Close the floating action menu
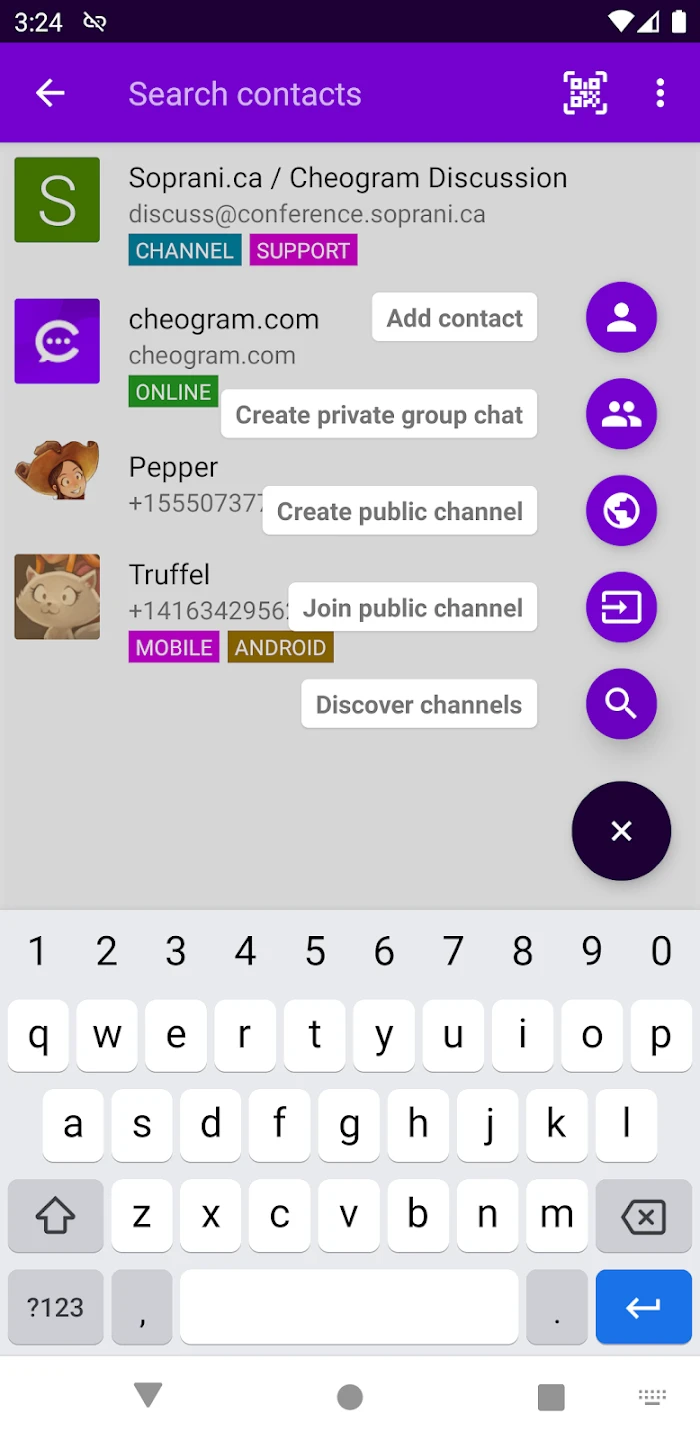 pyautogui.click(x=621, y=831)
